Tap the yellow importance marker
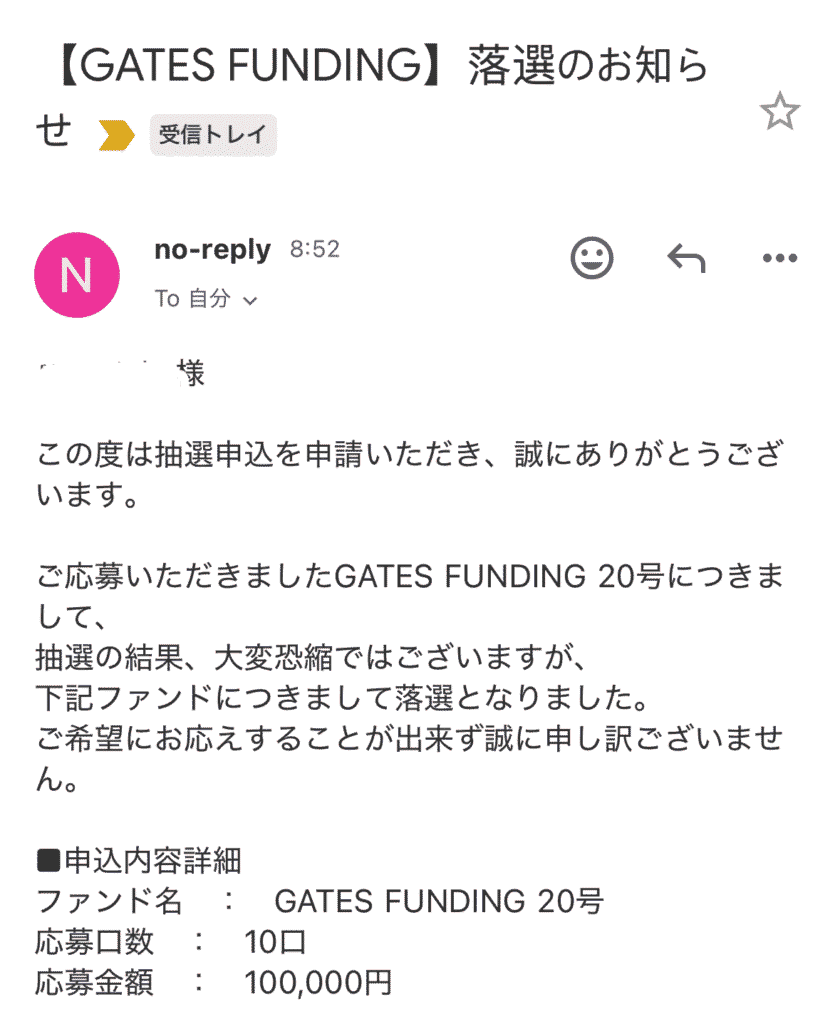 coord(118,136)
